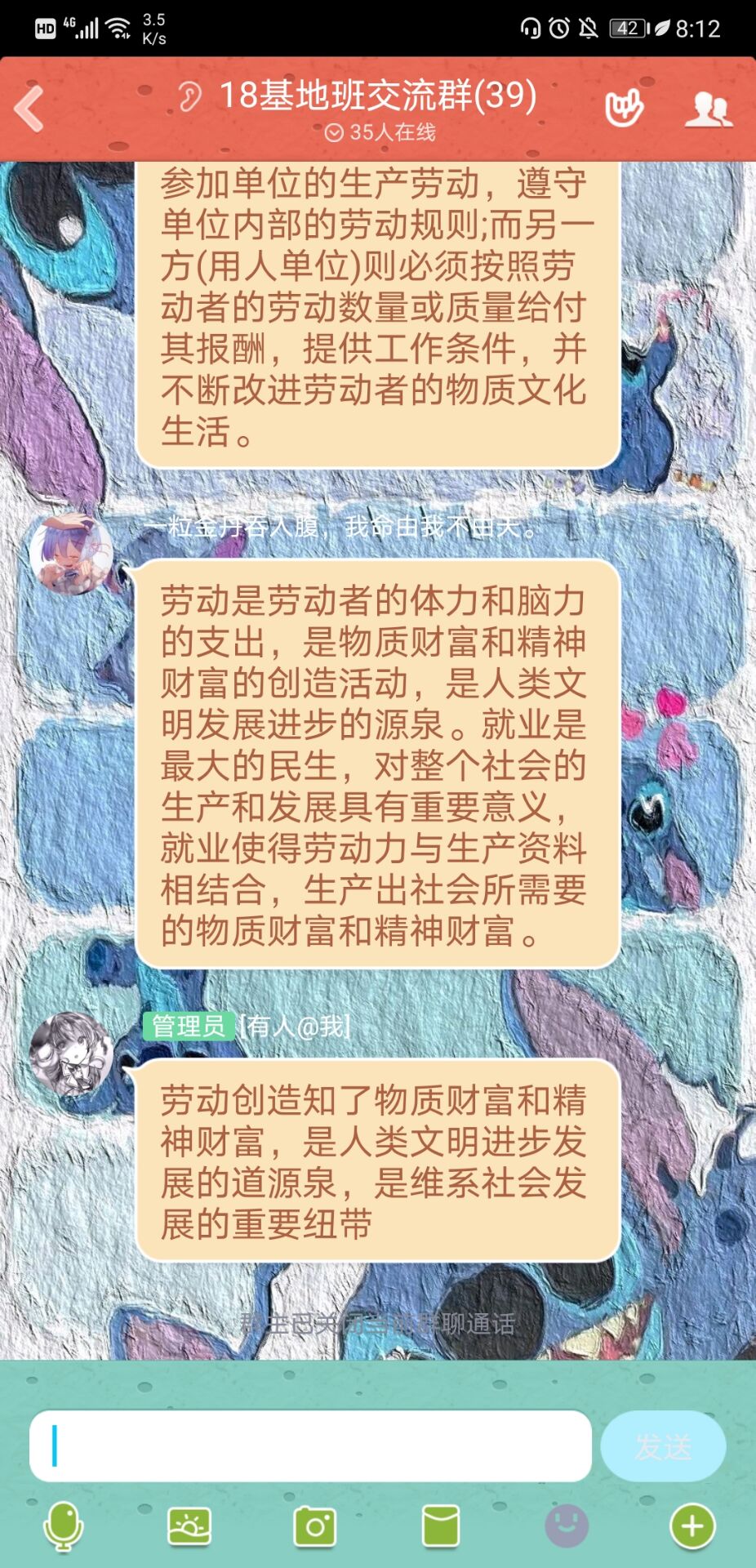Image resolution: width=756 pixels, height=1568 pixels.
Task: Open the photo gallery picker
Action: click(x=189, y=1526)
